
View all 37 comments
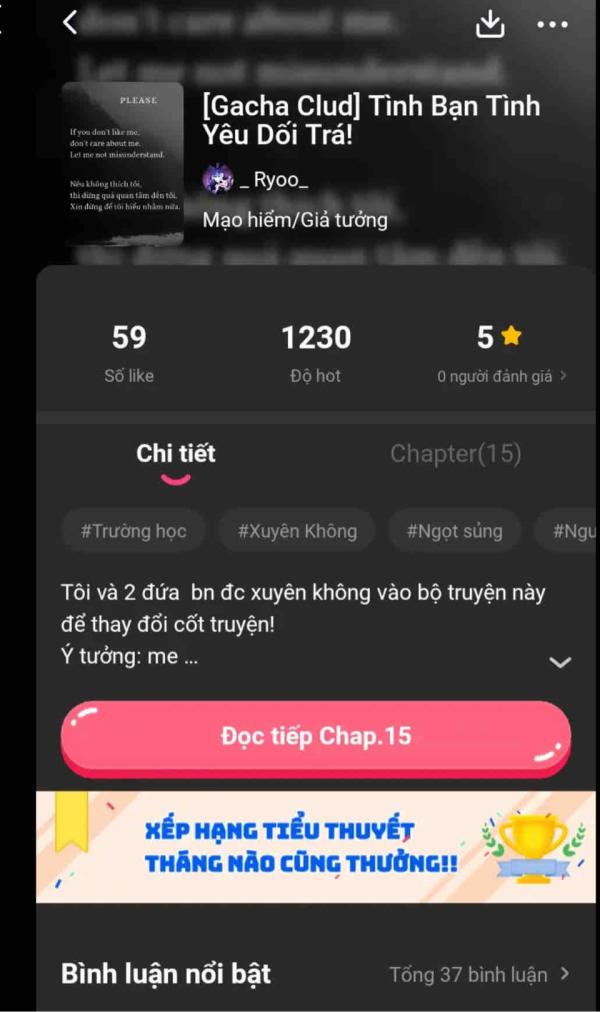(x=479, y=974)
